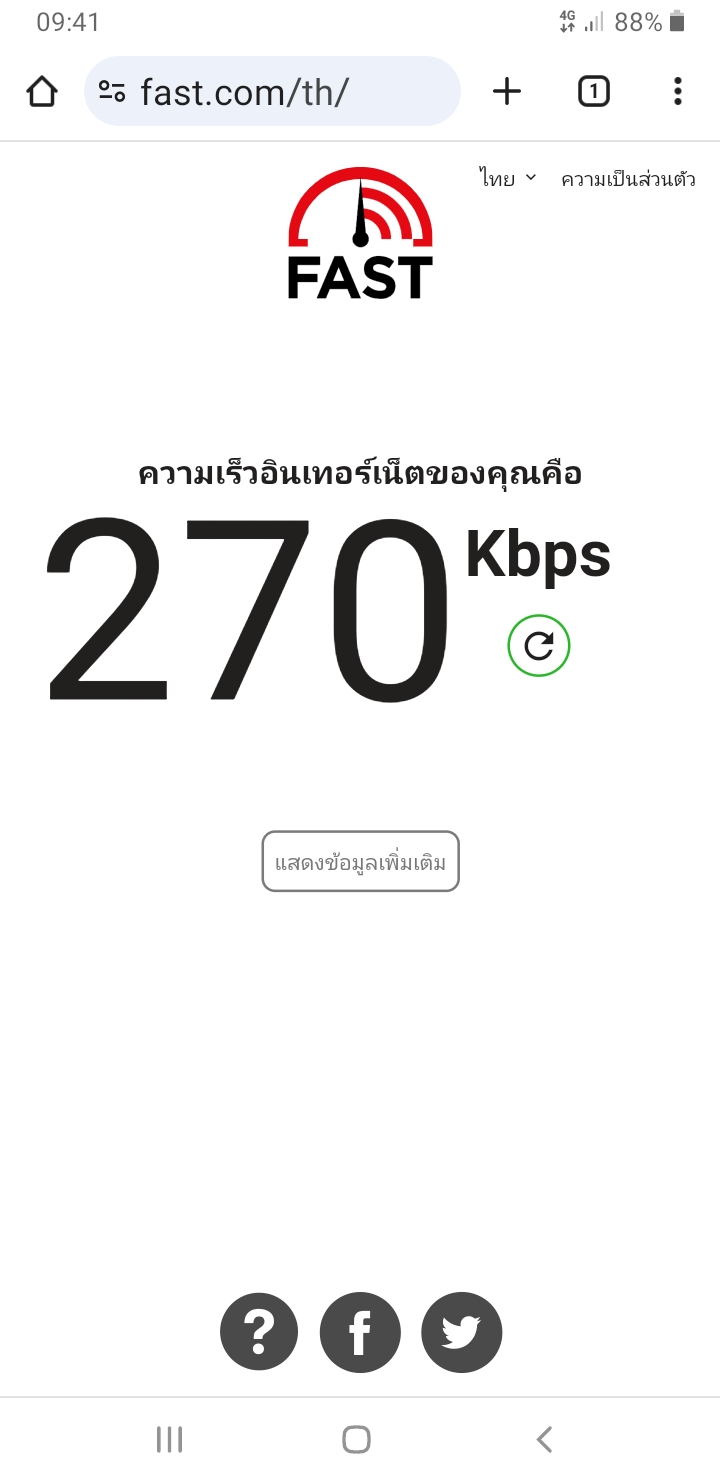Open a new tab with plus icon
The height and width of the screenshot is (1480, 720).
(507, 92)
